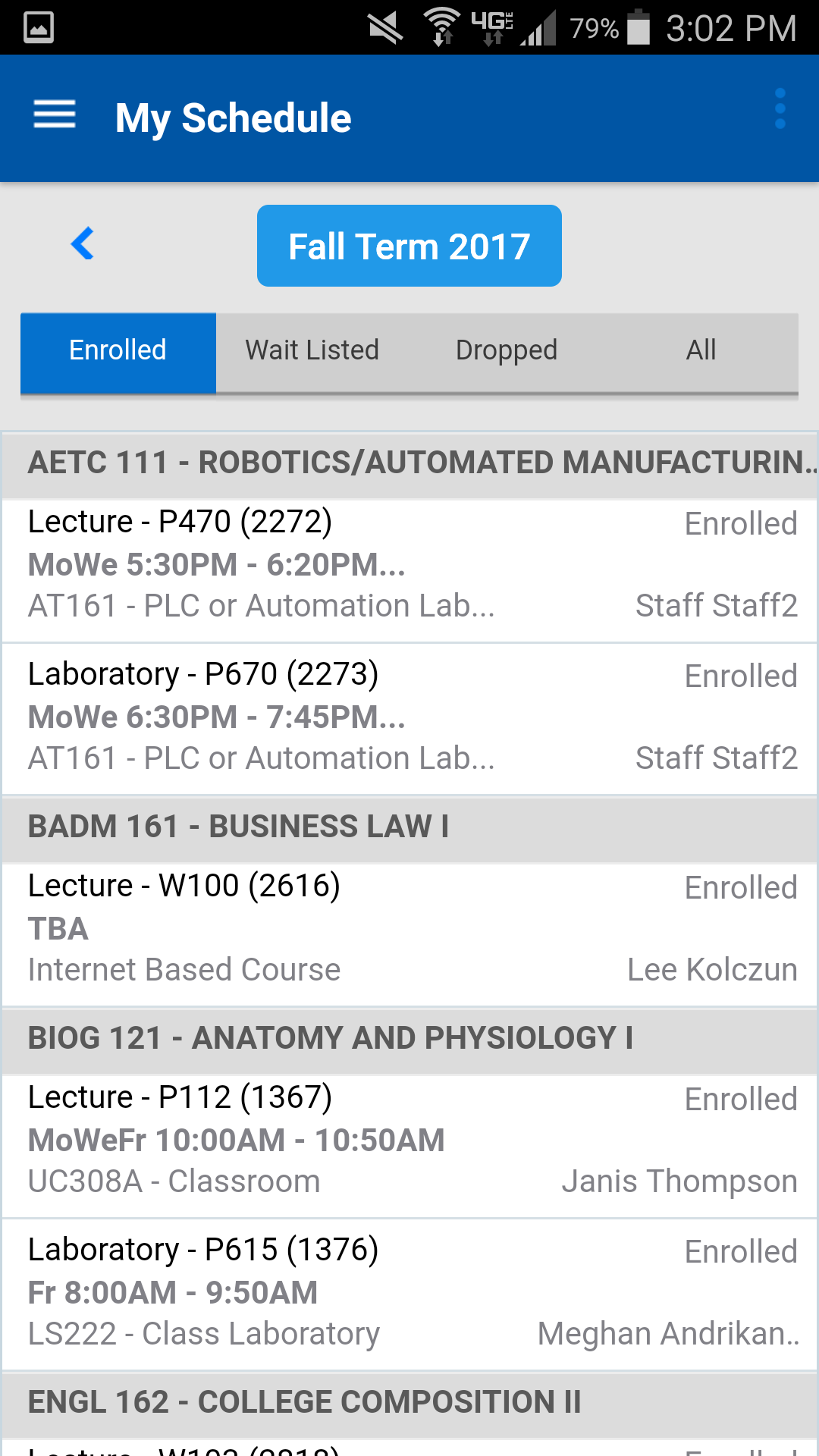Open AETC 111 Lecture P470 class
Screen dimensions: 819x1456
[409, 570]
